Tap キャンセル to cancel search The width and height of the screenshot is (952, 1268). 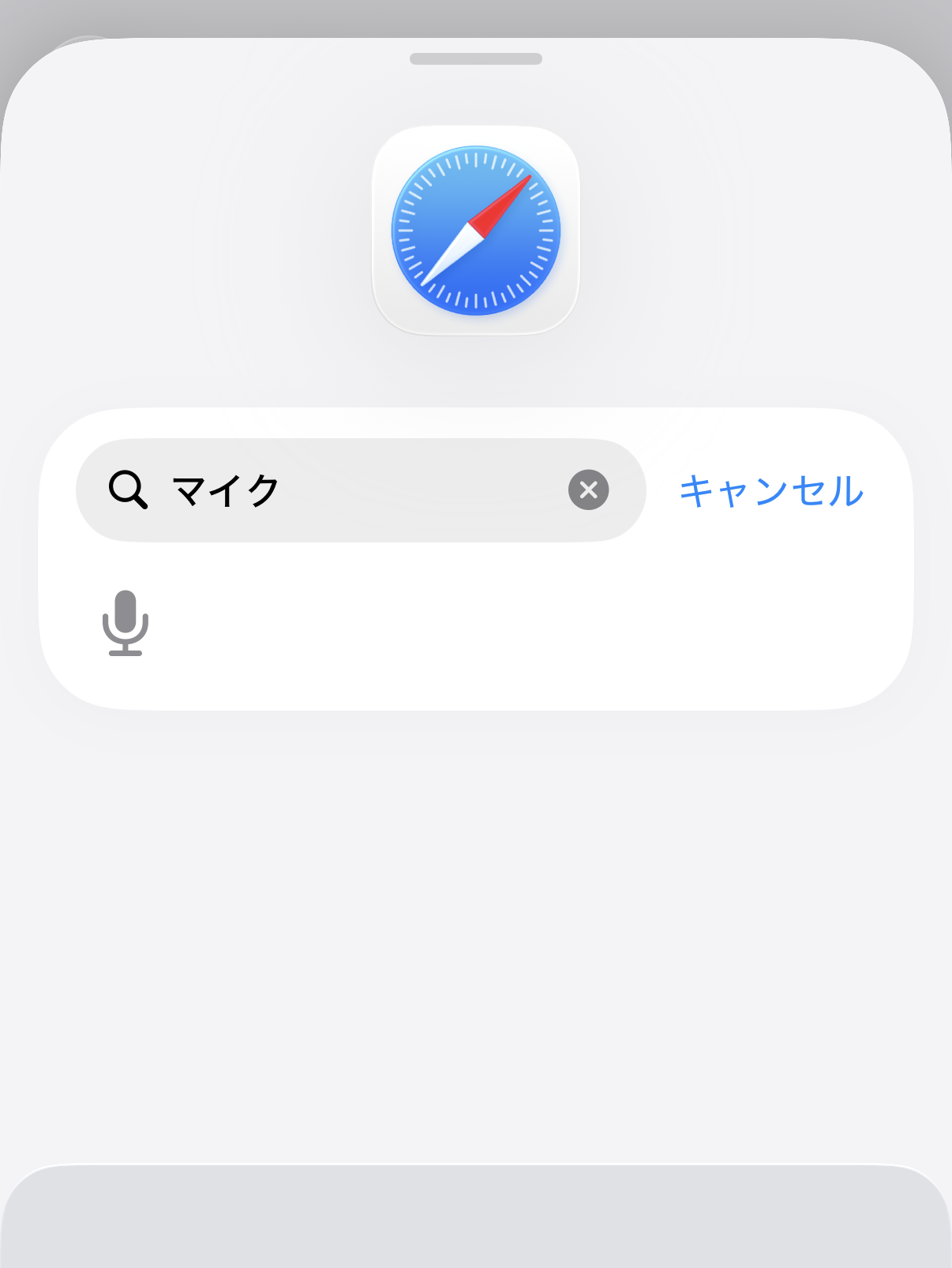[771, 490]
